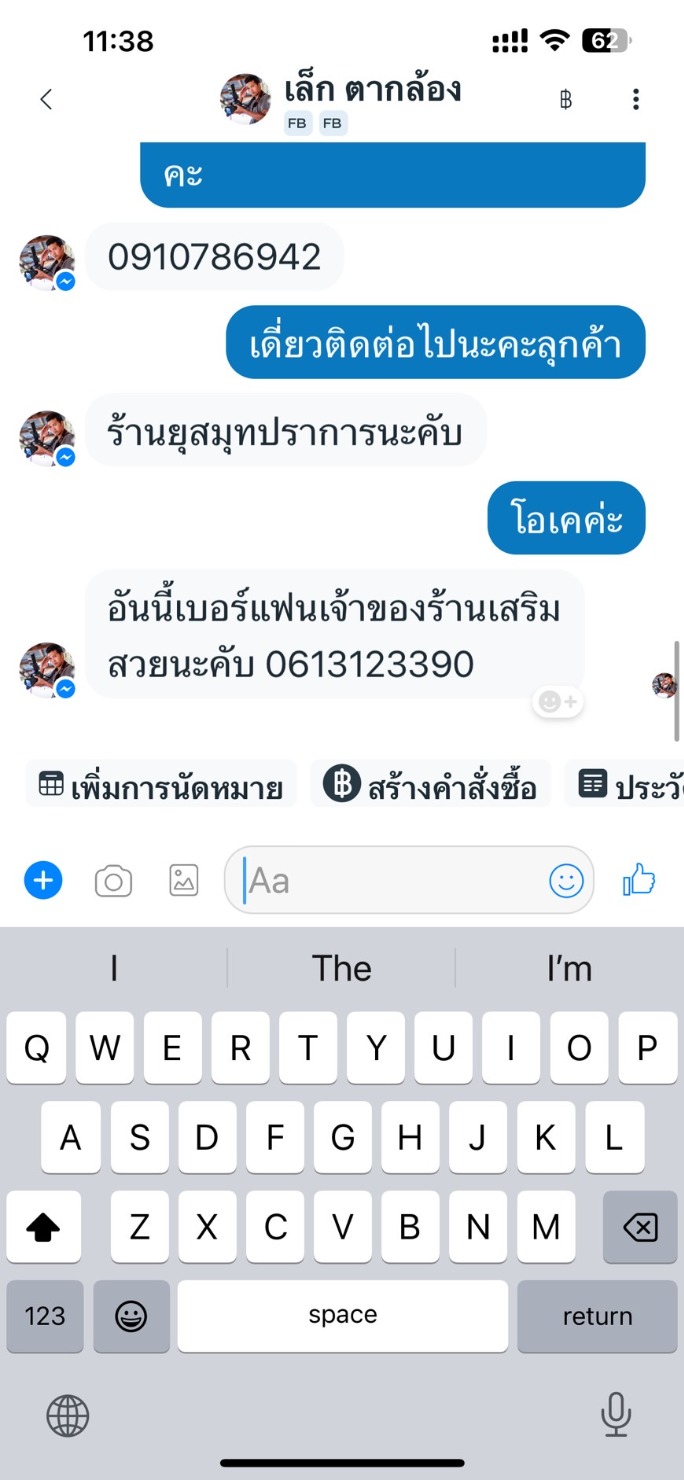Open the blue plus attachments button
684x1480 pixels.
(x=43, y=881)
